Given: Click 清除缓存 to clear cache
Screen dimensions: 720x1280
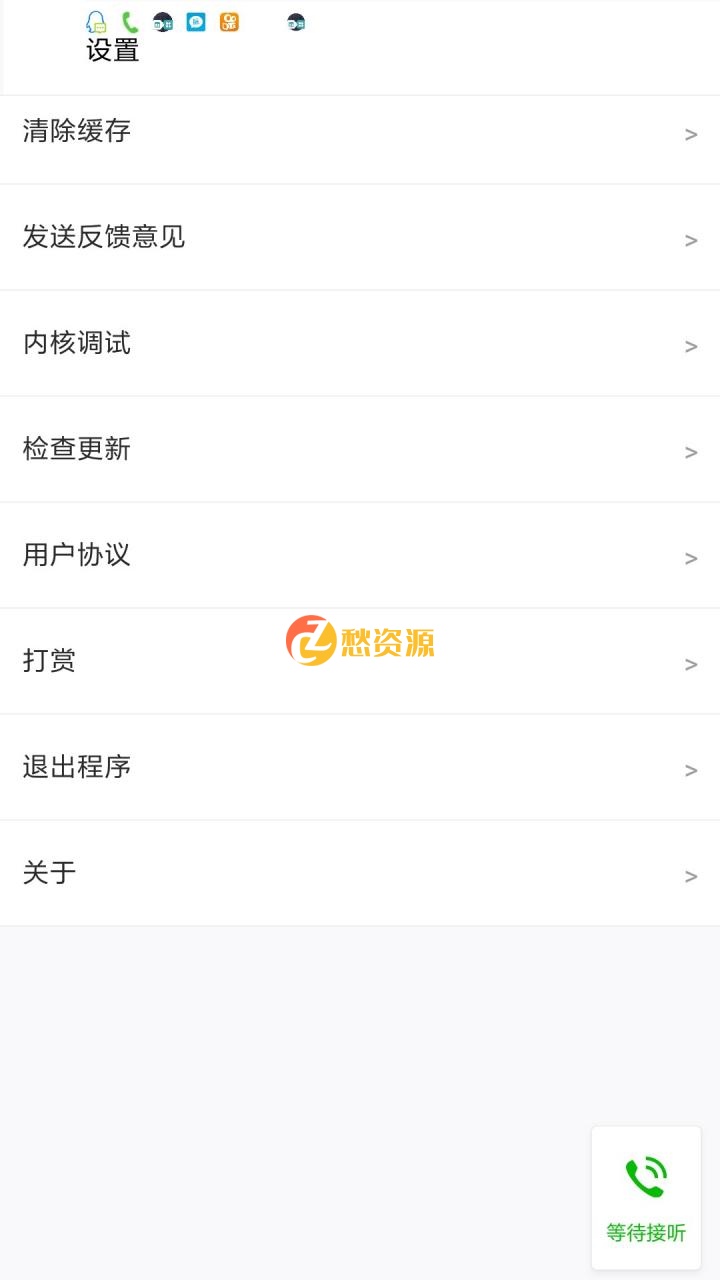Looking at the screenshot, I should 77,131.
